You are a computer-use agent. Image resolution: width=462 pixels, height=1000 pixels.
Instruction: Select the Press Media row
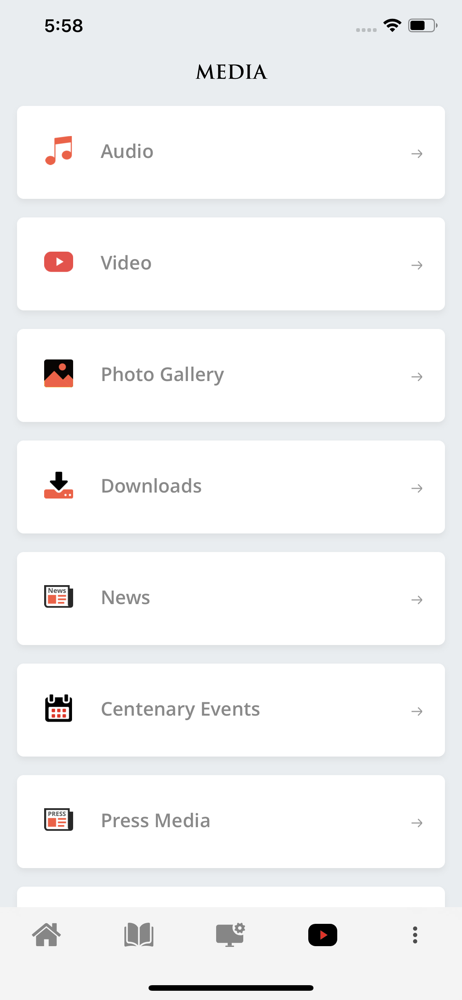(x=230, y=822)
